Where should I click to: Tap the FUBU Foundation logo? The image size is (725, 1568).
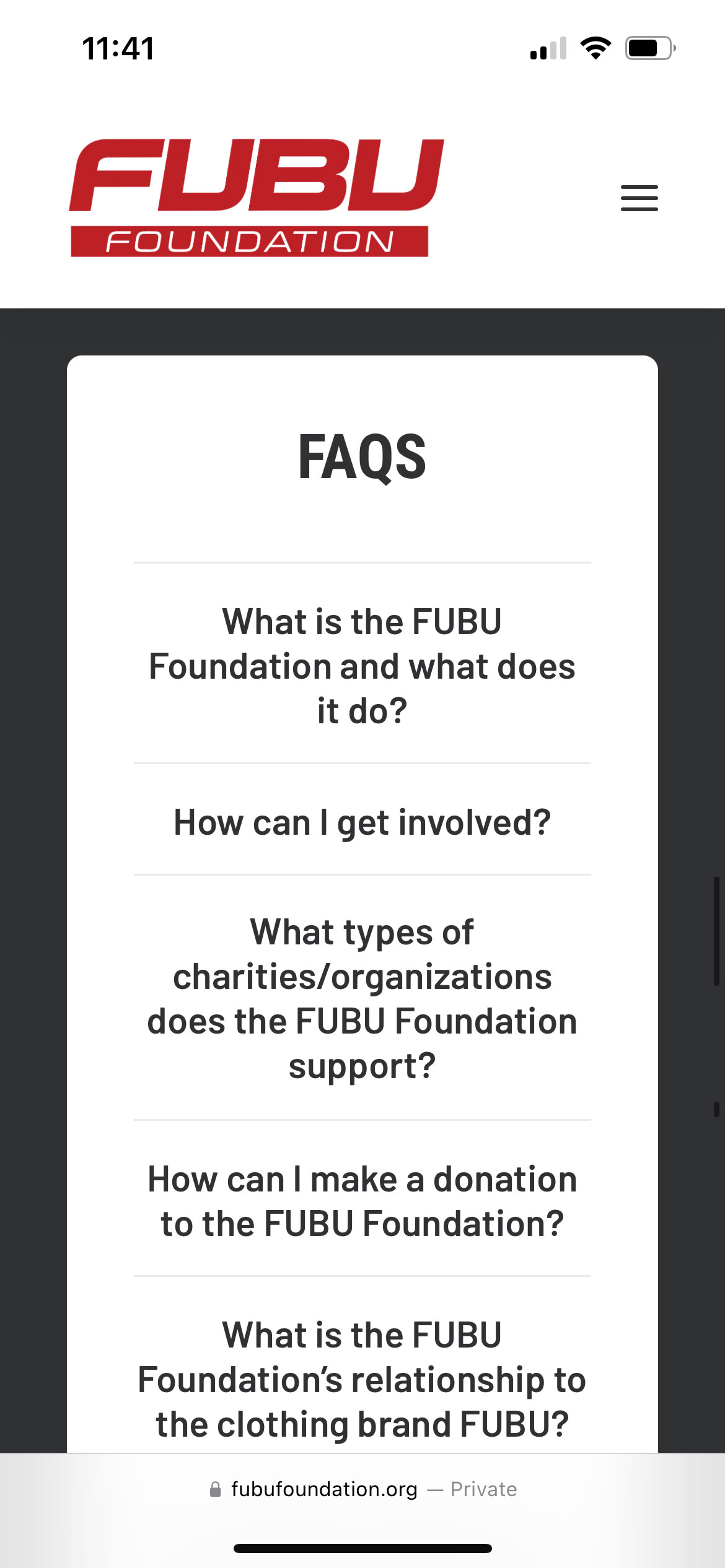point(256,198)
